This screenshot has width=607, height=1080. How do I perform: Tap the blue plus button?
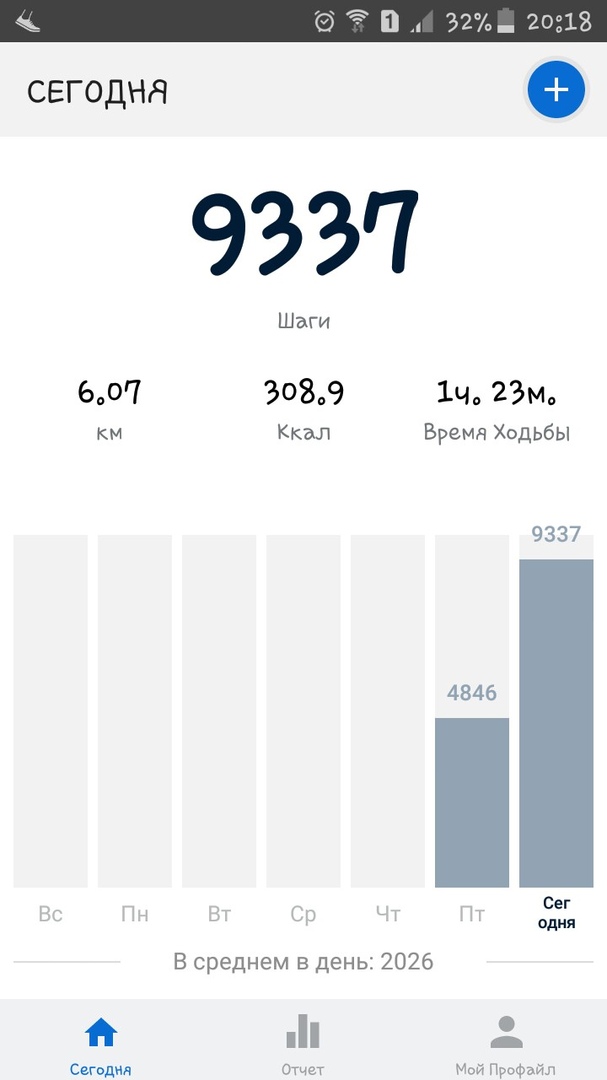556,91
